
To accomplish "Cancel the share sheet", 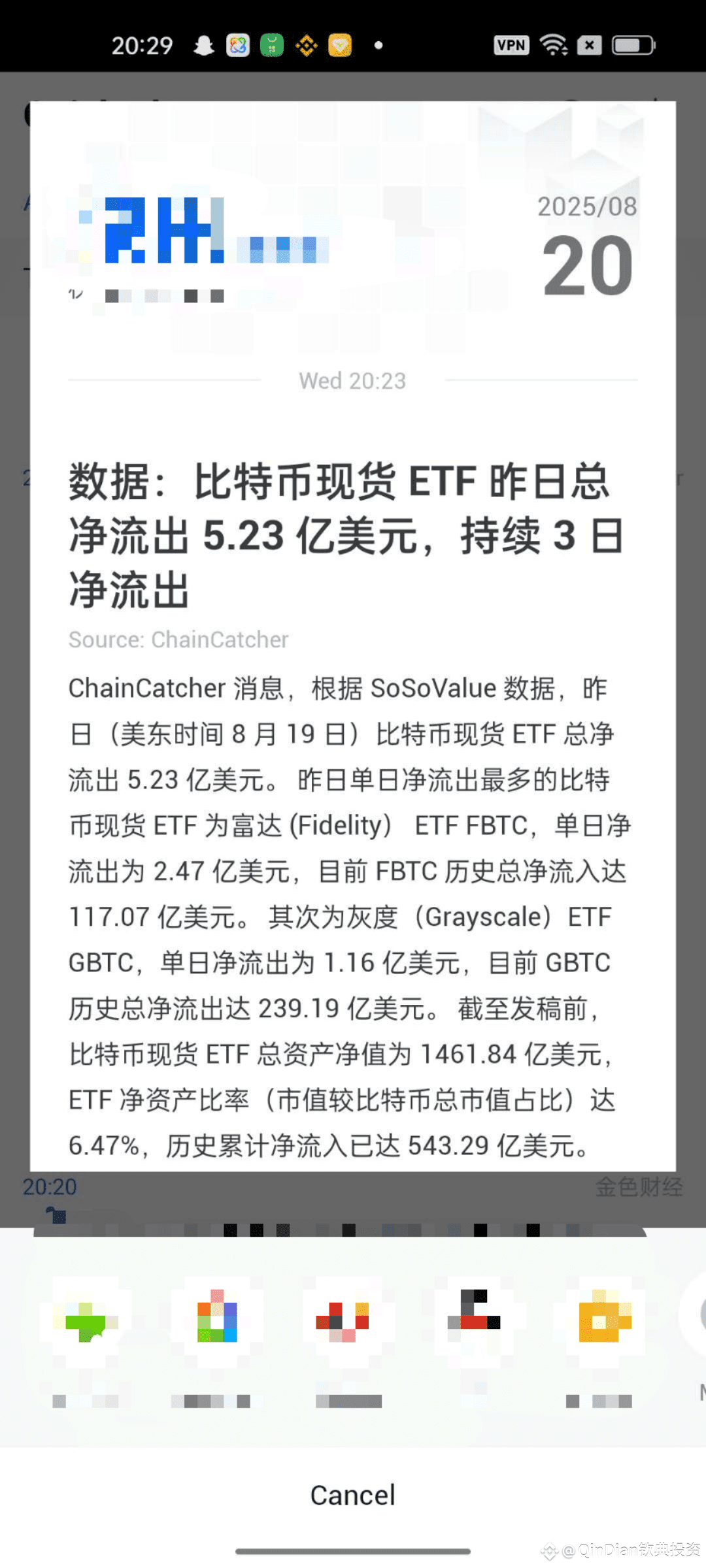I will point(352,1495).
